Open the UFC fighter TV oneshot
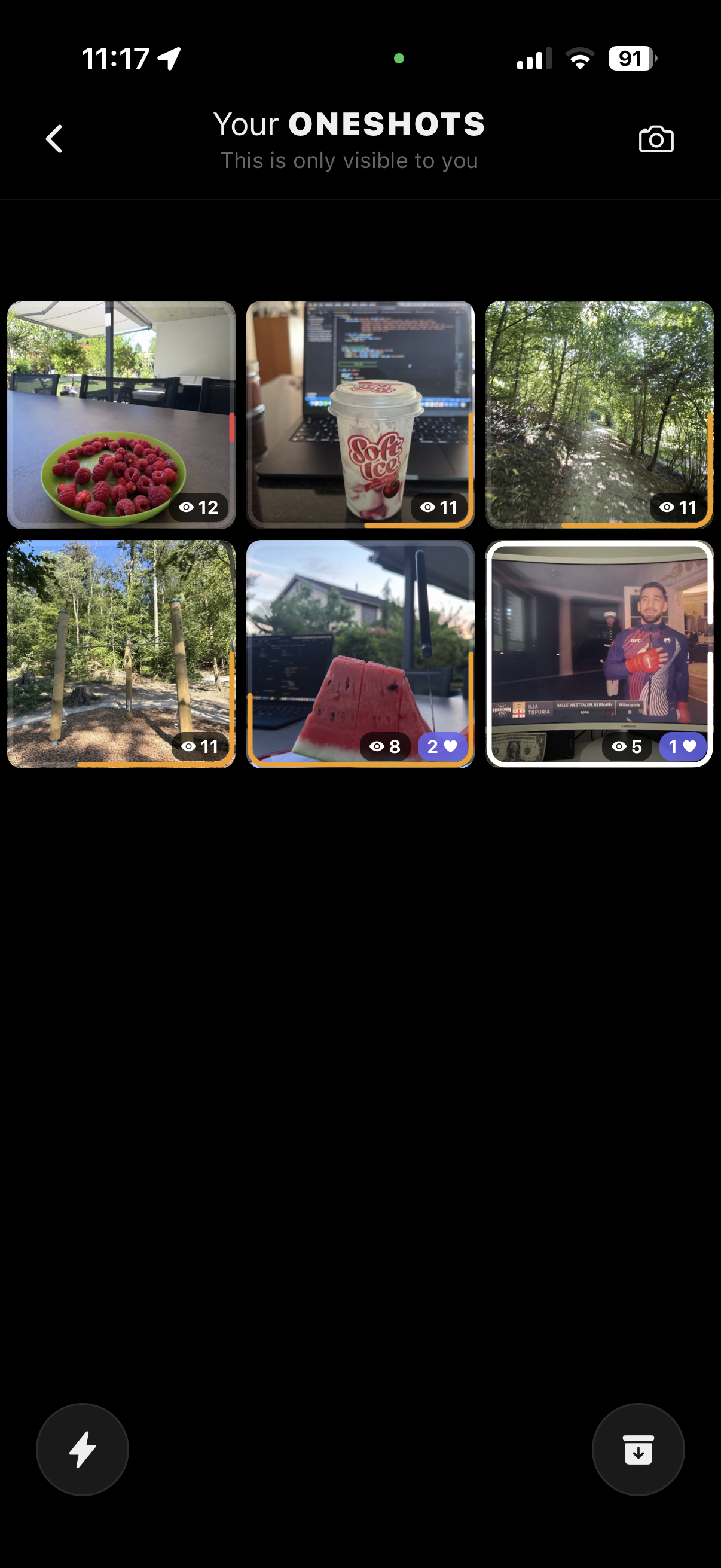The height and width of the screenshot is (1568, 721). (x=599, y=654)
